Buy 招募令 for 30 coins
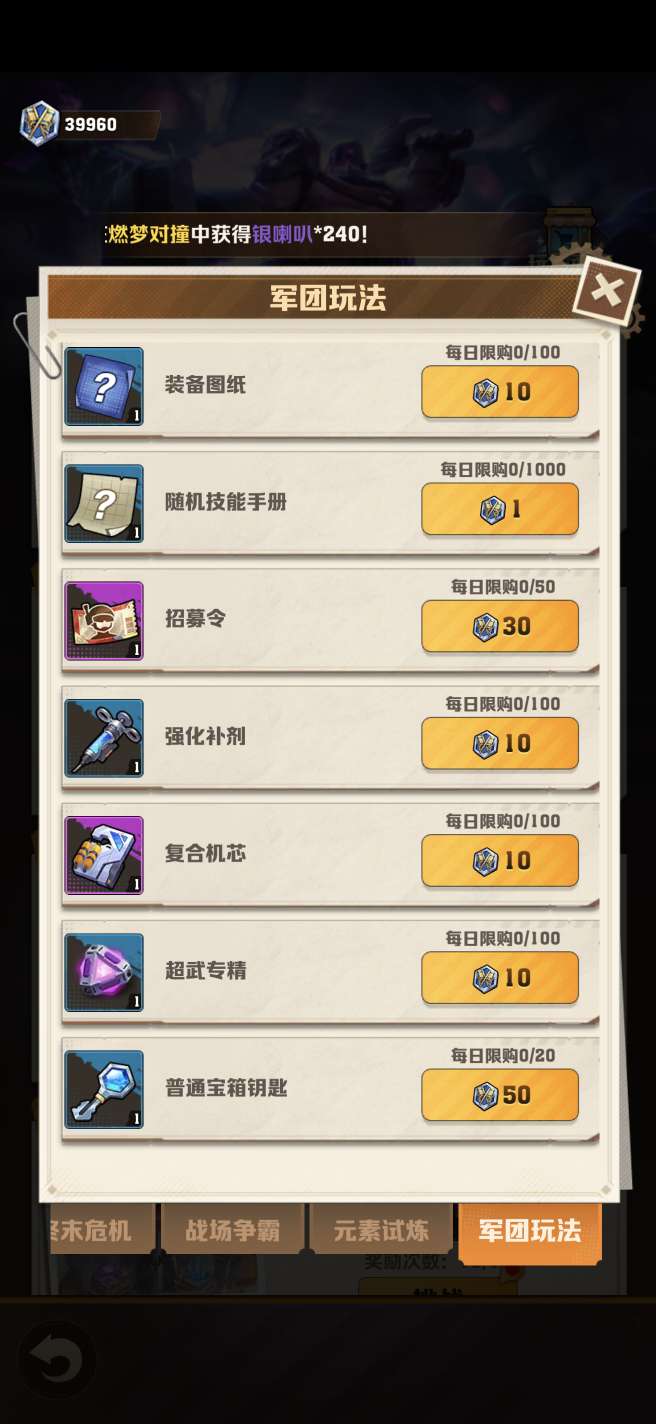 (500, 626)
